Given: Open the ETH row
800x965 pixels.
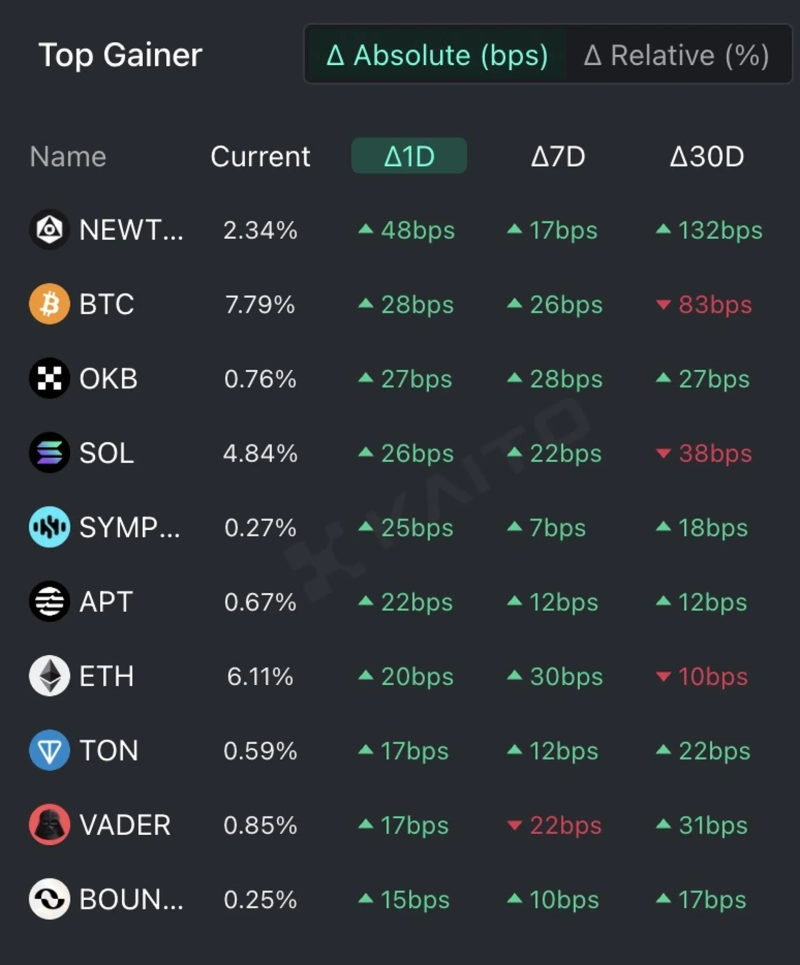Looking at the screenshot, I should click(106, 676).
